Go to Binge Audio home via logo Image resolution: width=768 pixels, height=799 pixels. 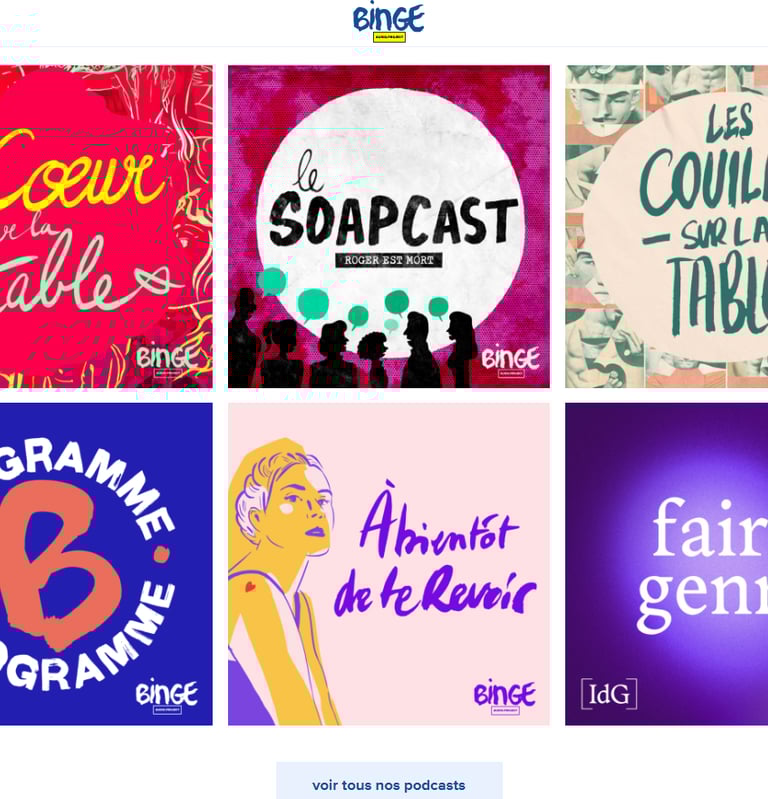coord(389,22)
